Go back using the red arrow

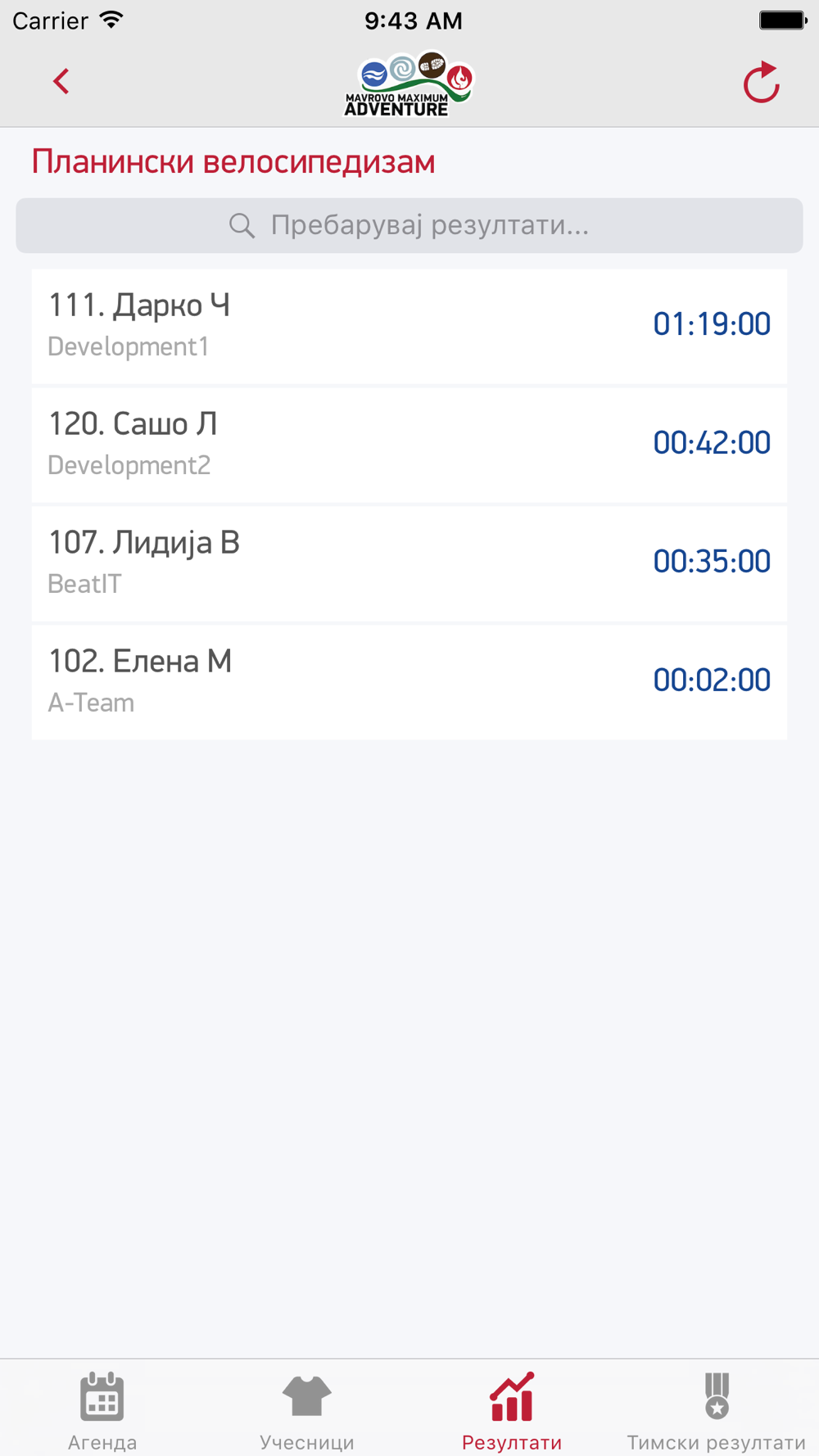61,82
